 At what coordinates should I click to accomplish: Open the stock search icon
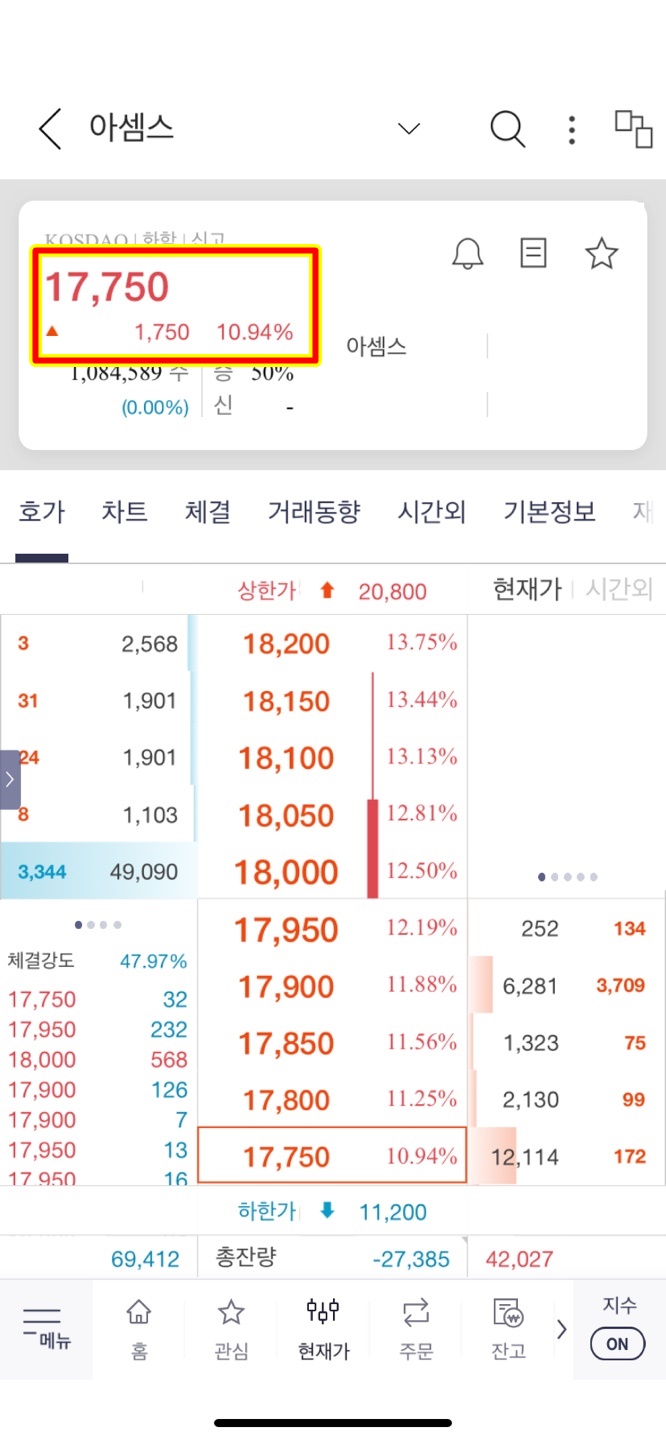coord(507,129)
